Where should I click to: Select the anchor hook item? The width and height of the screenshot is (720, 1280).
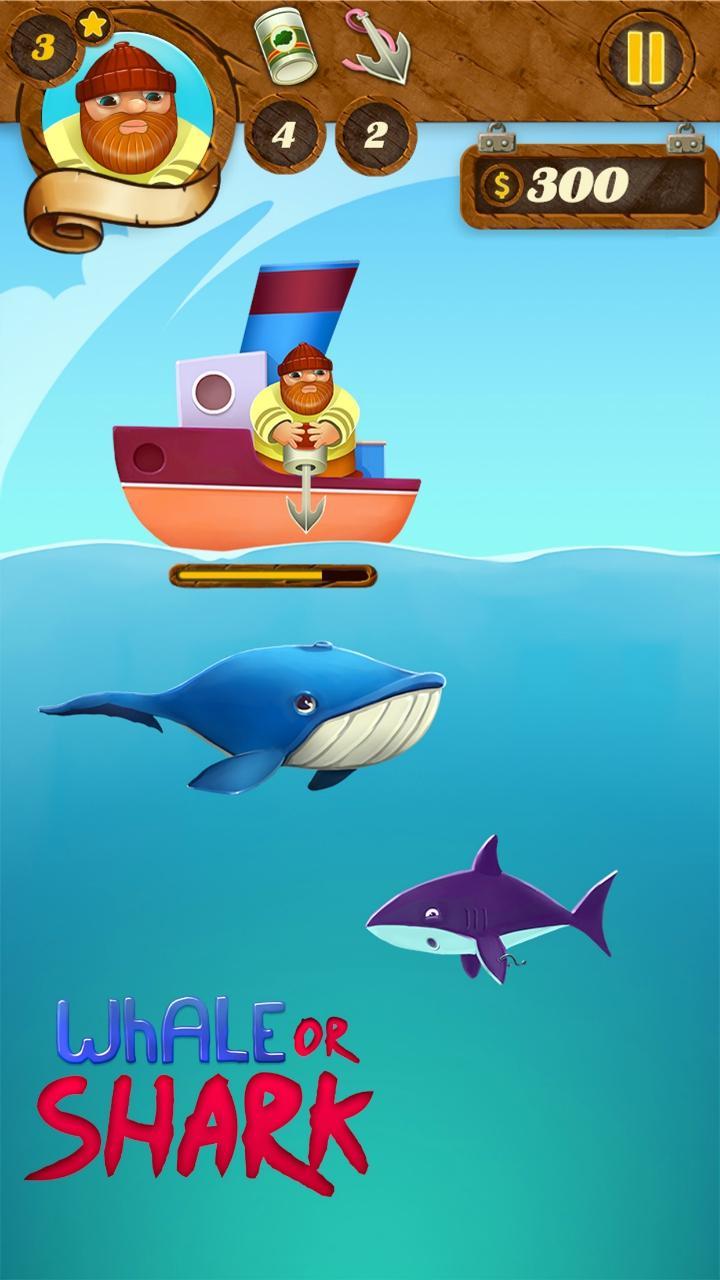pos(377,45)
